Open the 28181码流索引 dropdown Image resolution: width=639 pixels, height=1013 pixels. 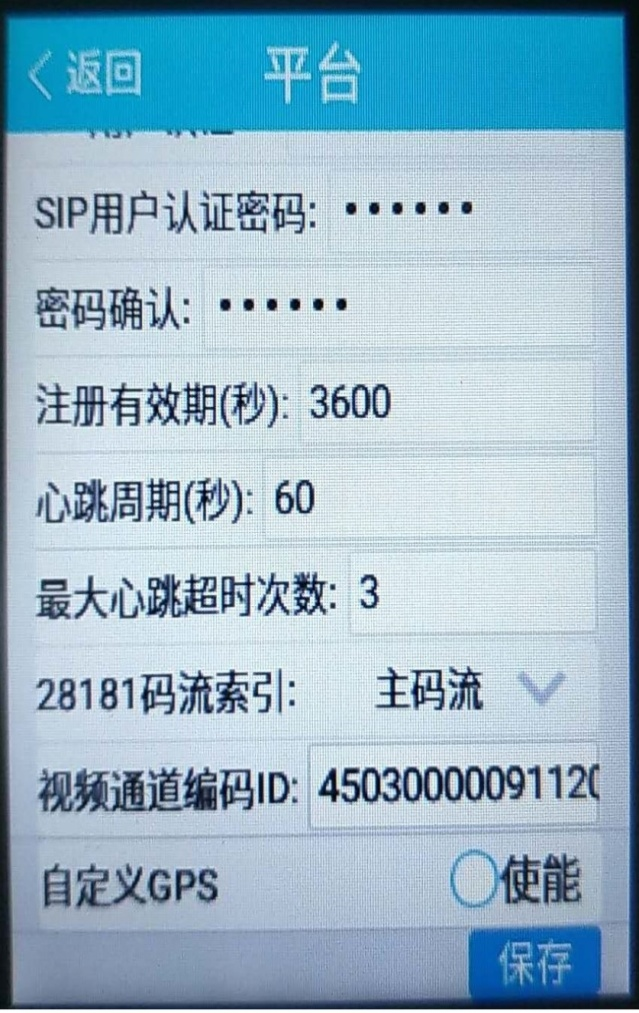click(x=470, y=690)
